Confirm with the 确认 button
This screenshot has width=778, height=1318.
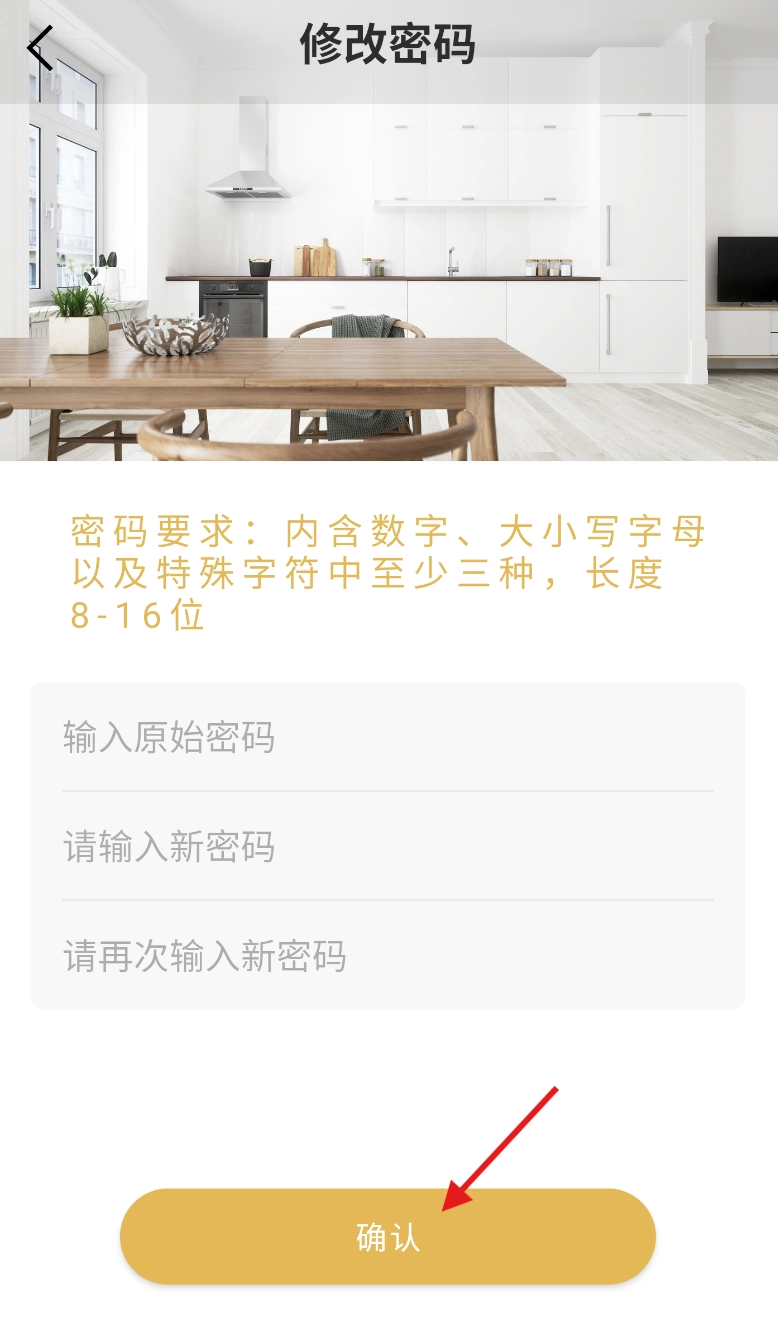(387, 1237)
